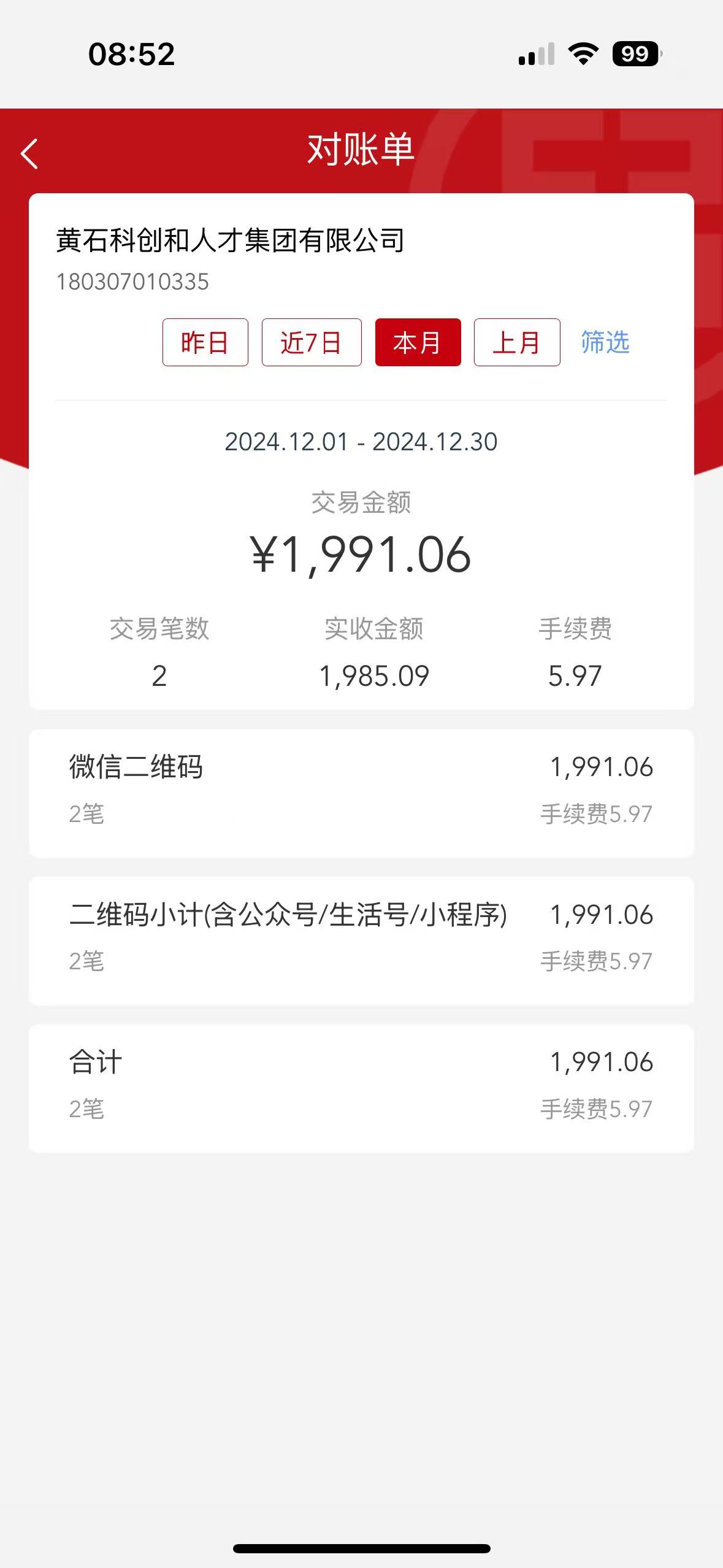Choose the 本月 period
Screen dimensions: 723x1568
[418, 342]
